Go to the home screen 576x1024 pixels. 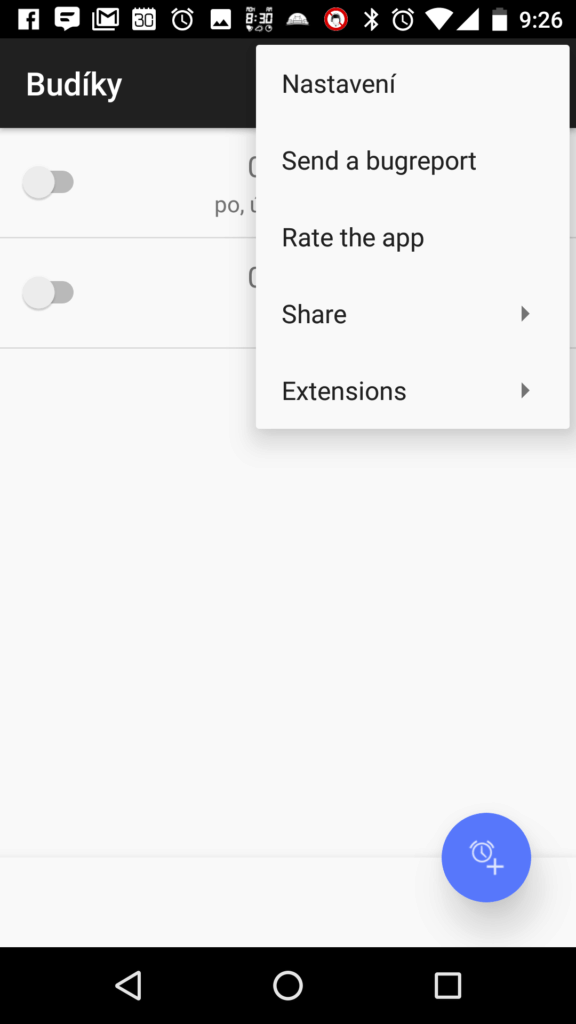[x=288, y=985]
